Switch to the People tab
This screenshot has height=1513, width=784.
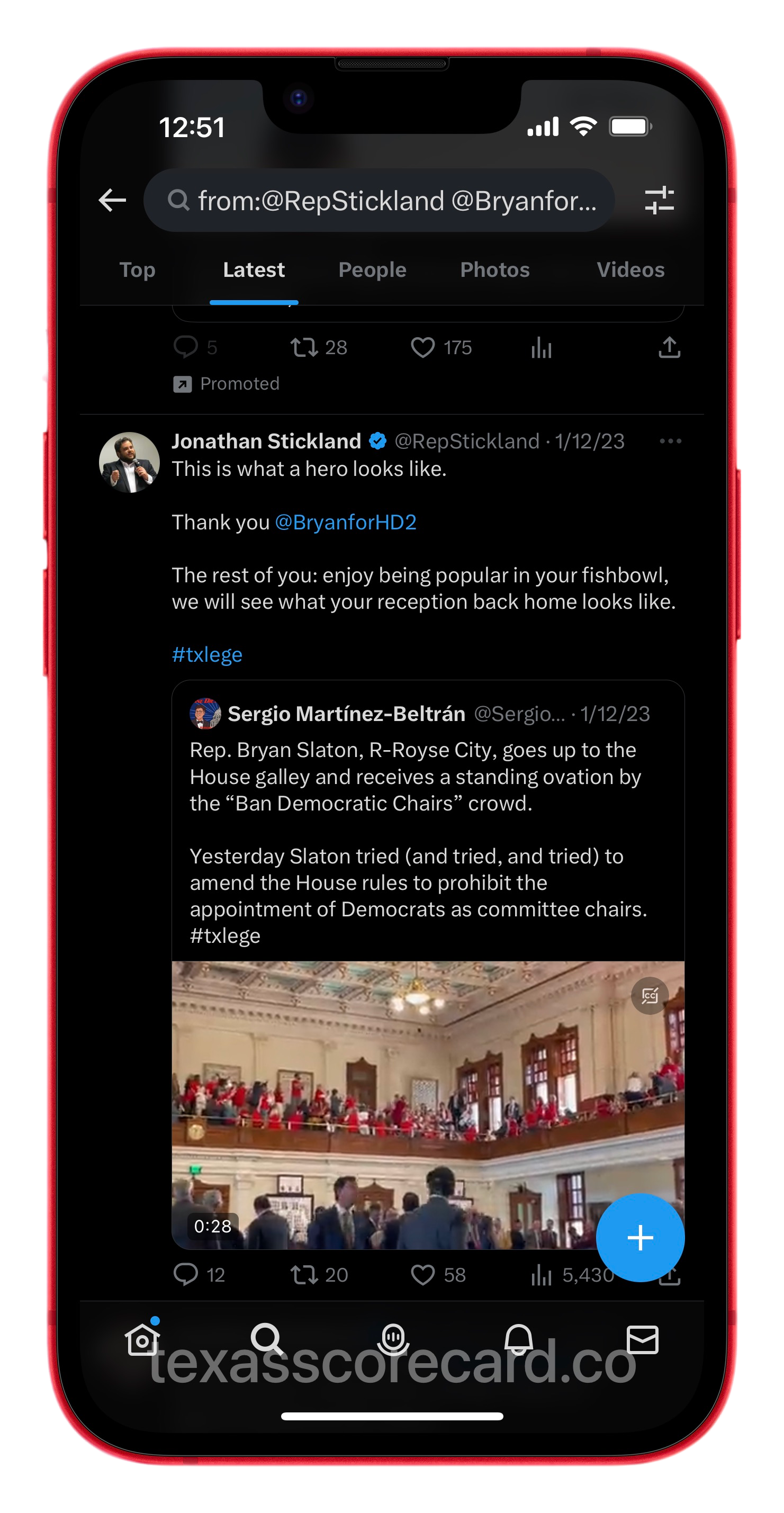click(x=372, y=269)
